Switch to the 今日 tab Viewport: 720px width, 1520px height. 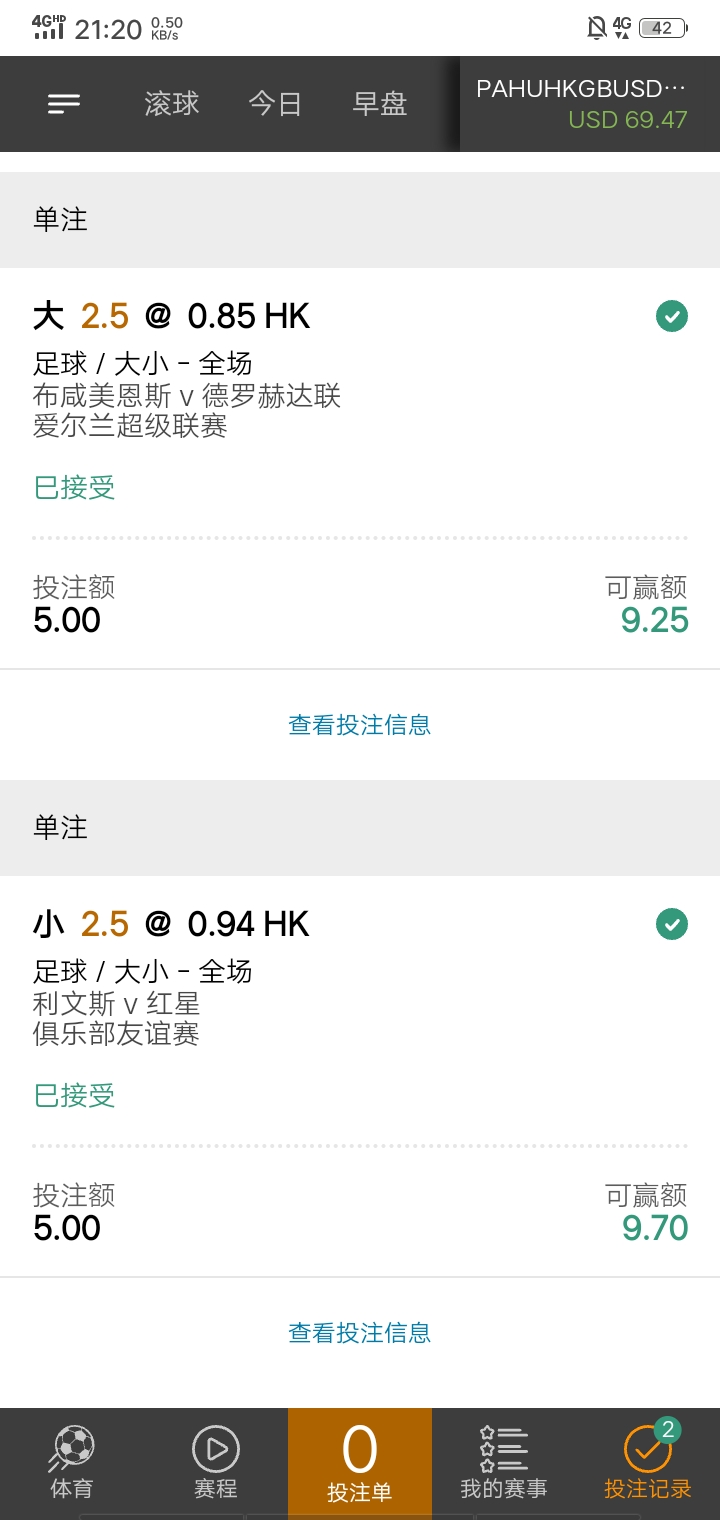click(x=275, y=104)
